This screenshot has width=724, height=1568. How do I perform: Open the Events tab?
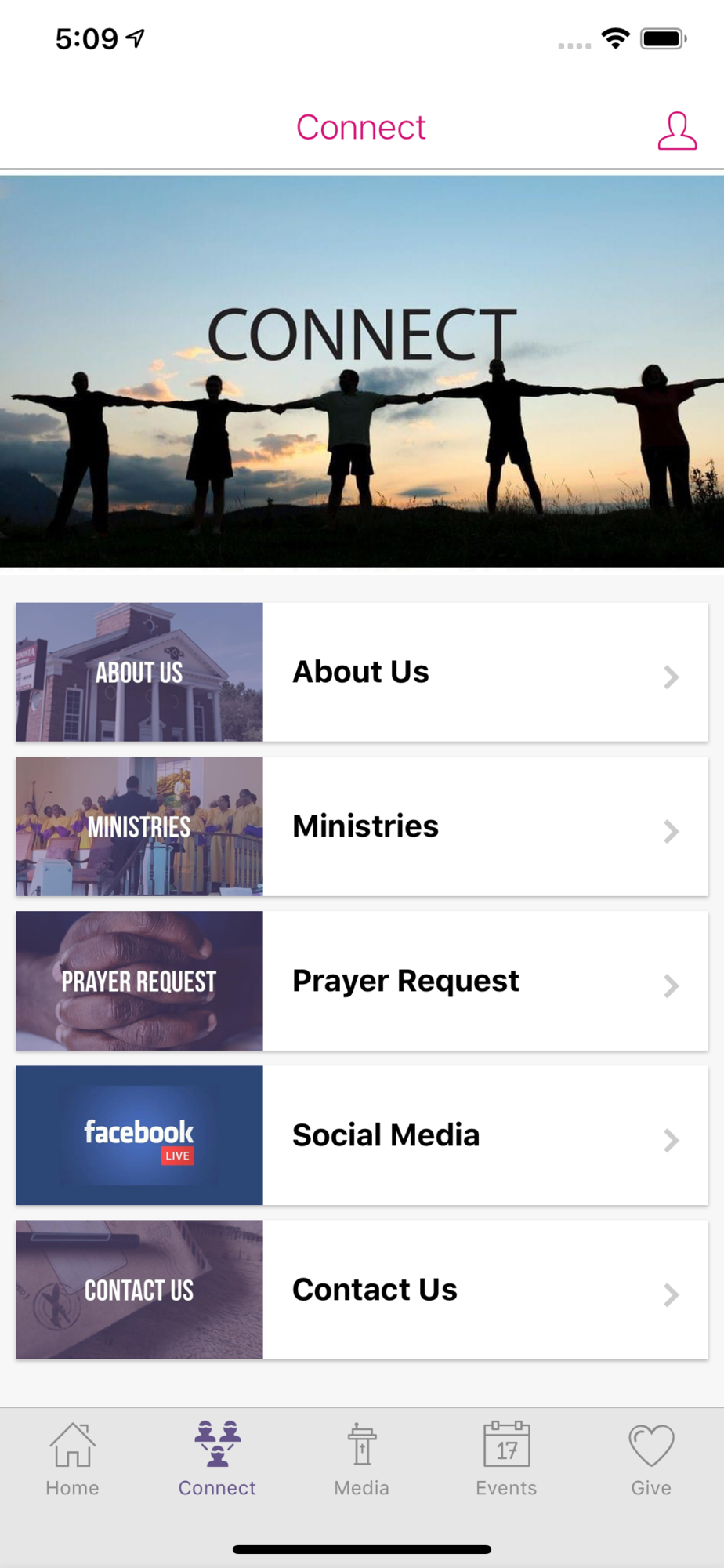(506, 1460)
